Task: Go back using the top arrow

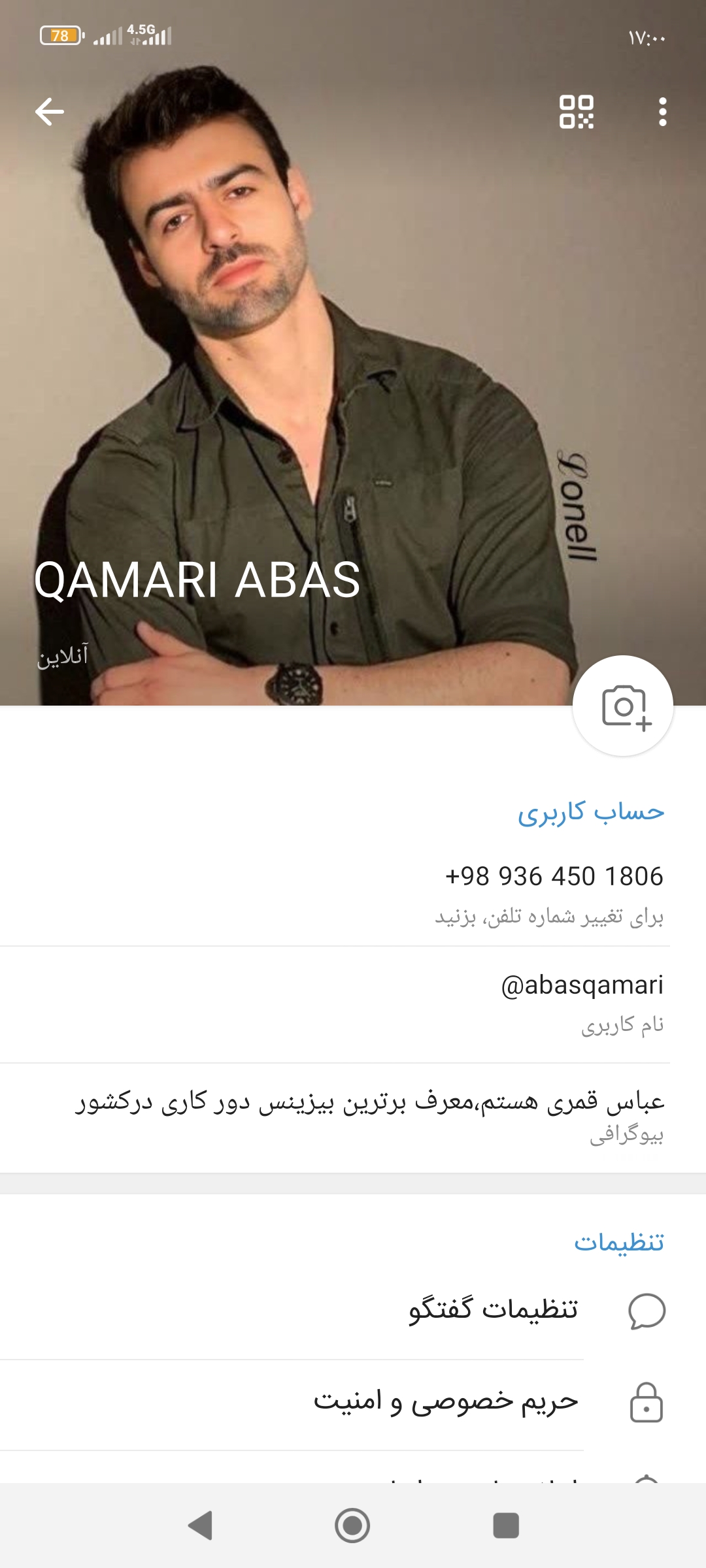Action: [x=50, y=112]
